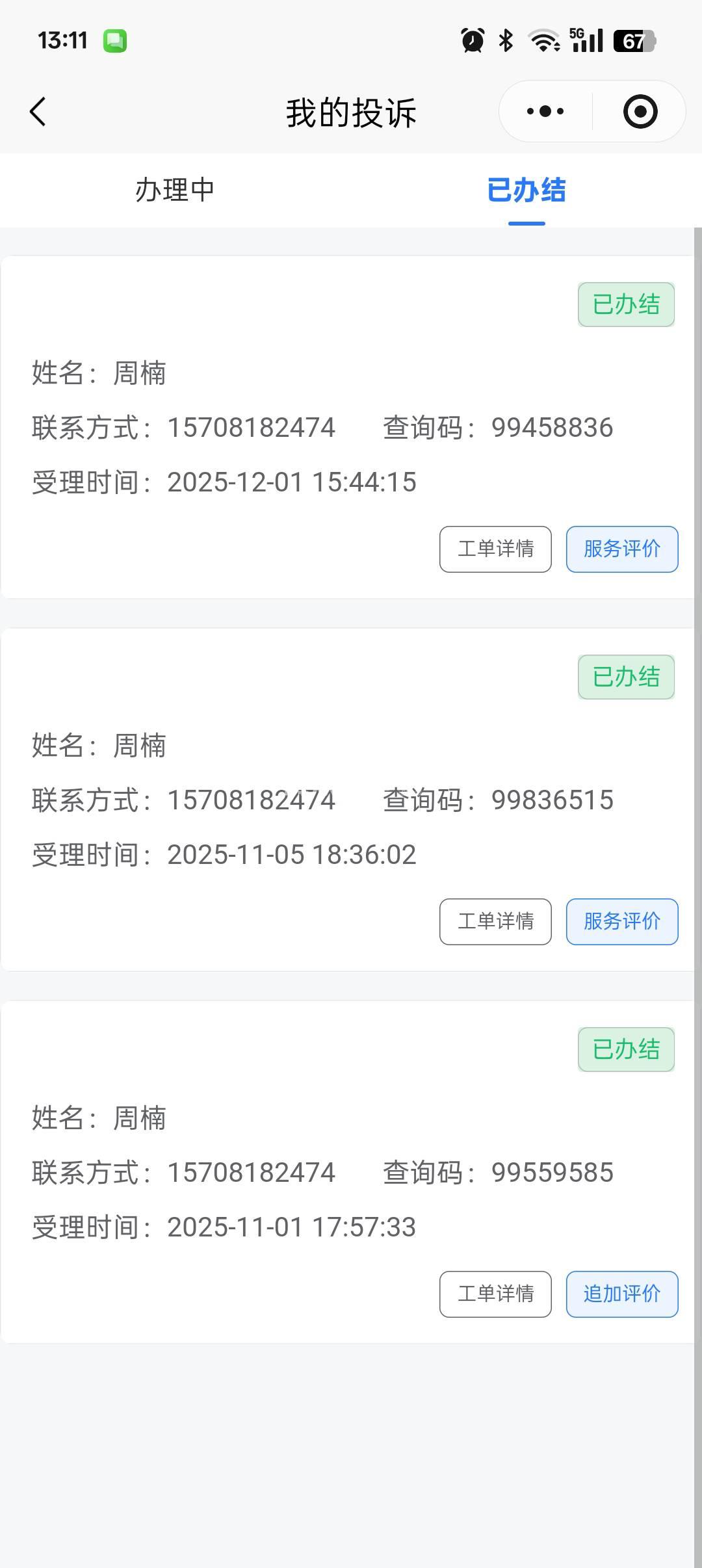The height and width of the screenshot is (1568, 702).
Task: Rate service for query code 99836515
Action: [622, 922]
